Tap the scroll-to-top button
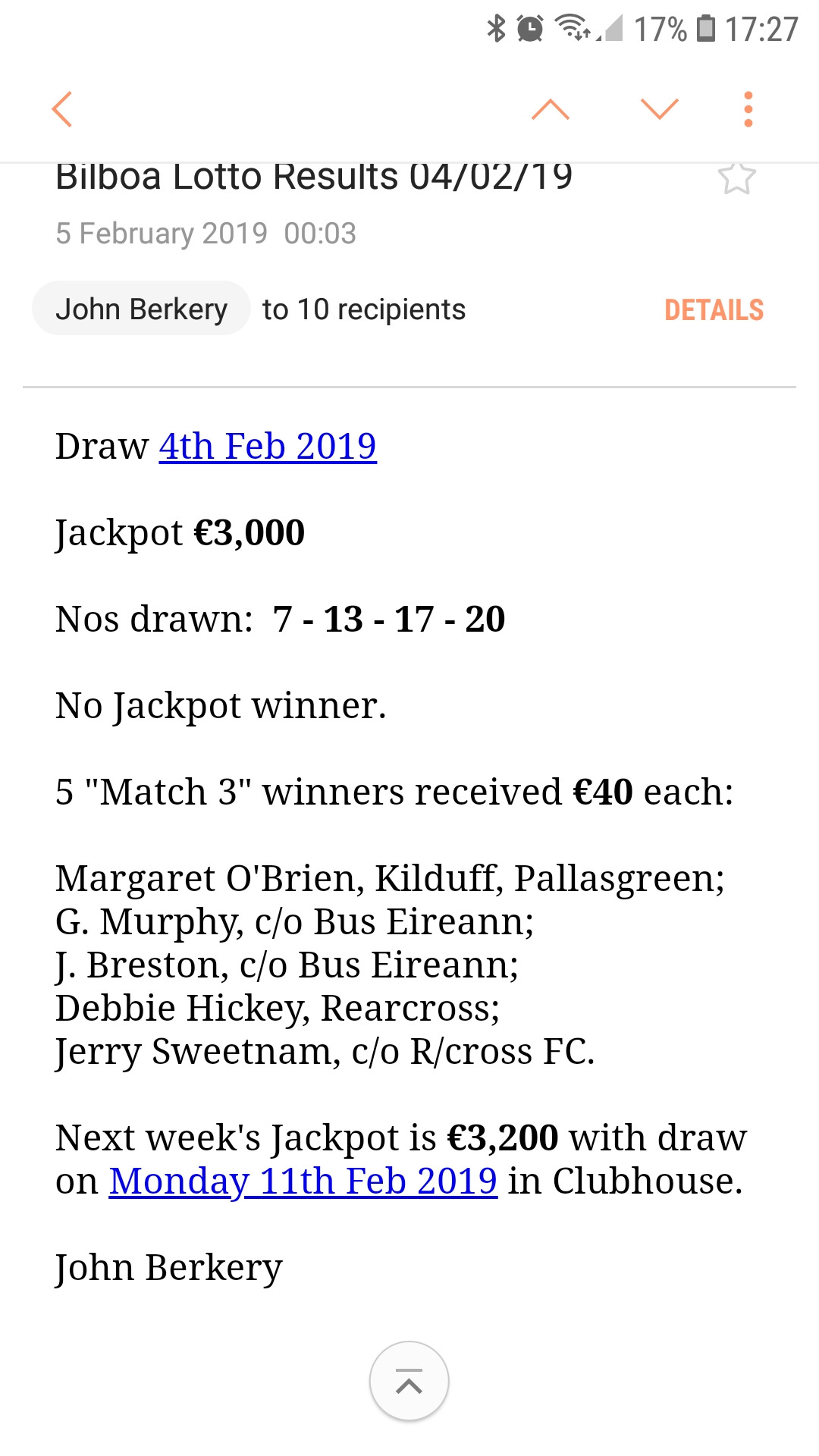 click(x=409, y=1381)
